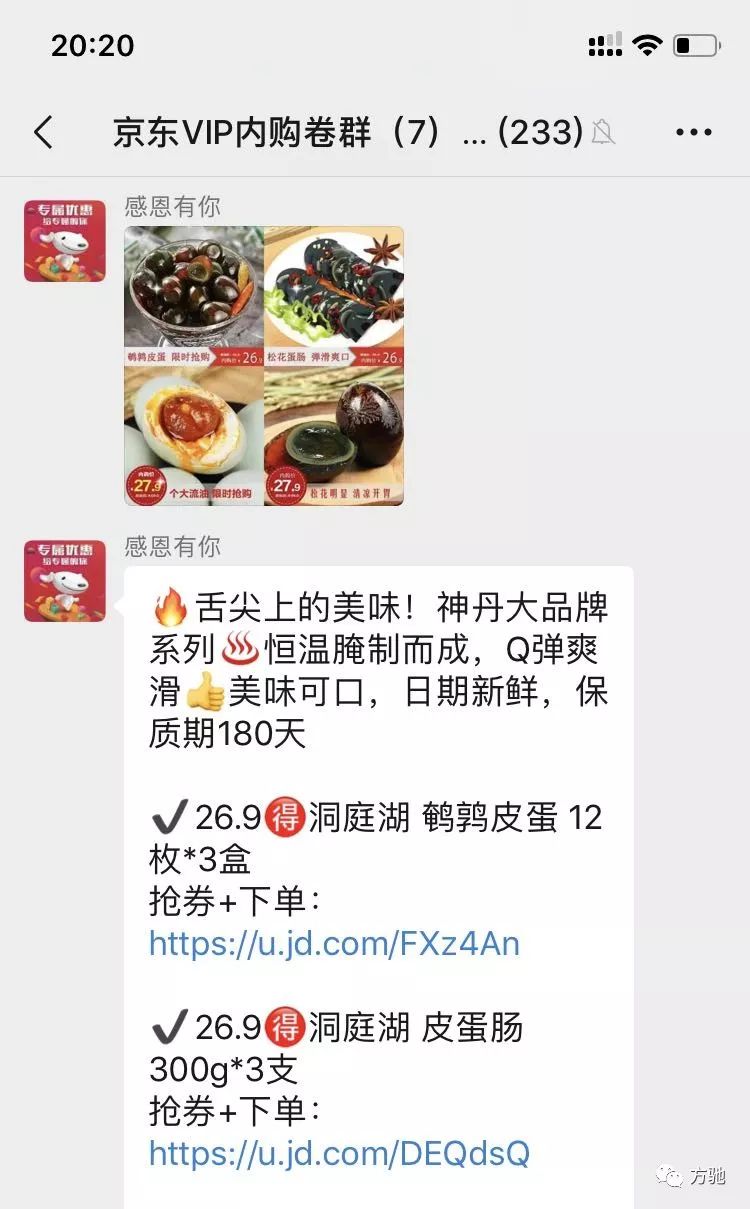Open the shared egg products image
This screenshot has width=750, height=1209.
tap(264, 366)
